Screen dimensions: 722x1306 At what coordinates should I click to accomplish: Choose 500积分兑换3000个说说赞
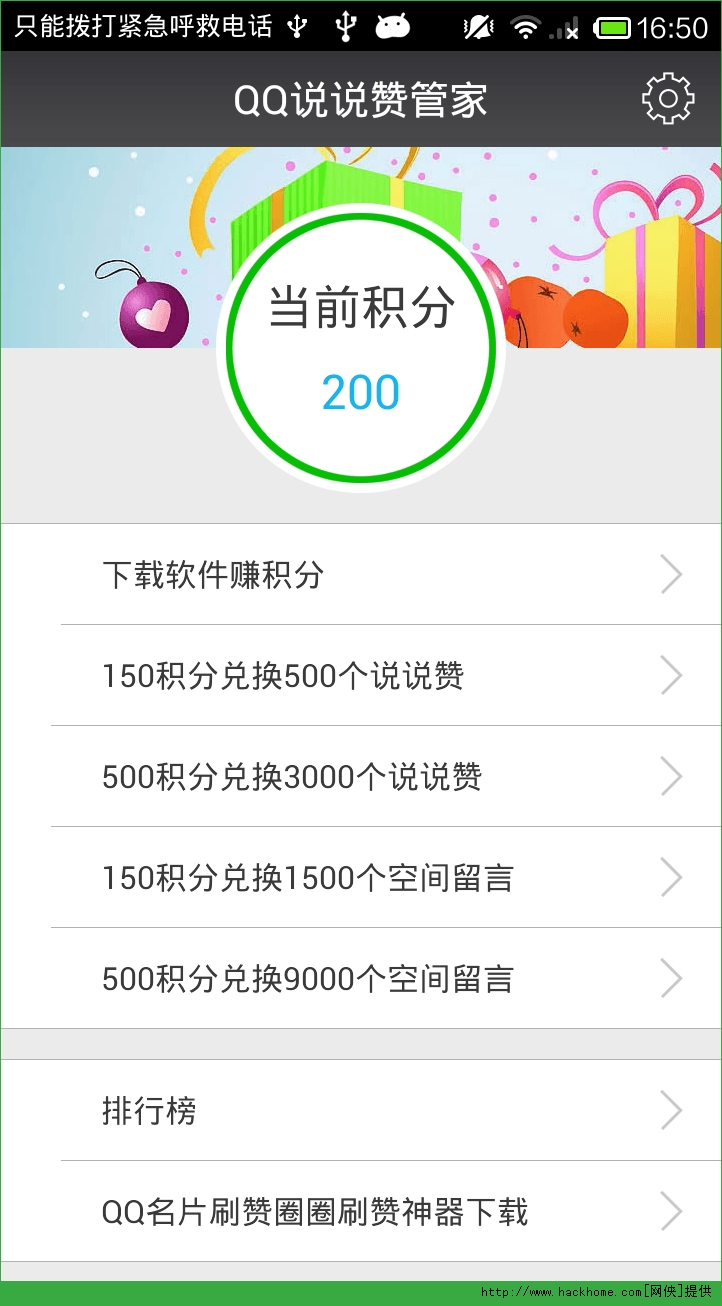coord(360,777)
